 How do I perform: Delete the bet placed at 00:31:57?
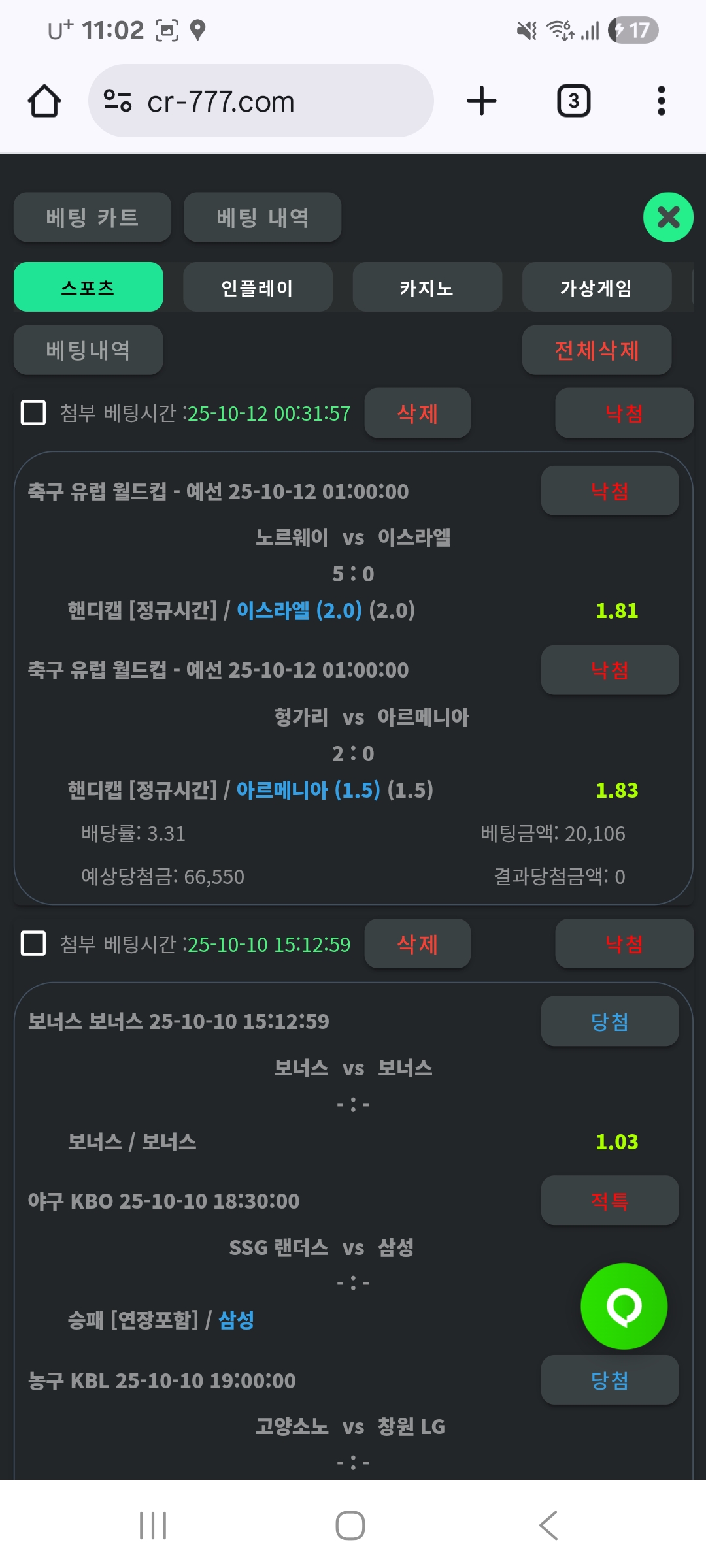coord(417,413)
